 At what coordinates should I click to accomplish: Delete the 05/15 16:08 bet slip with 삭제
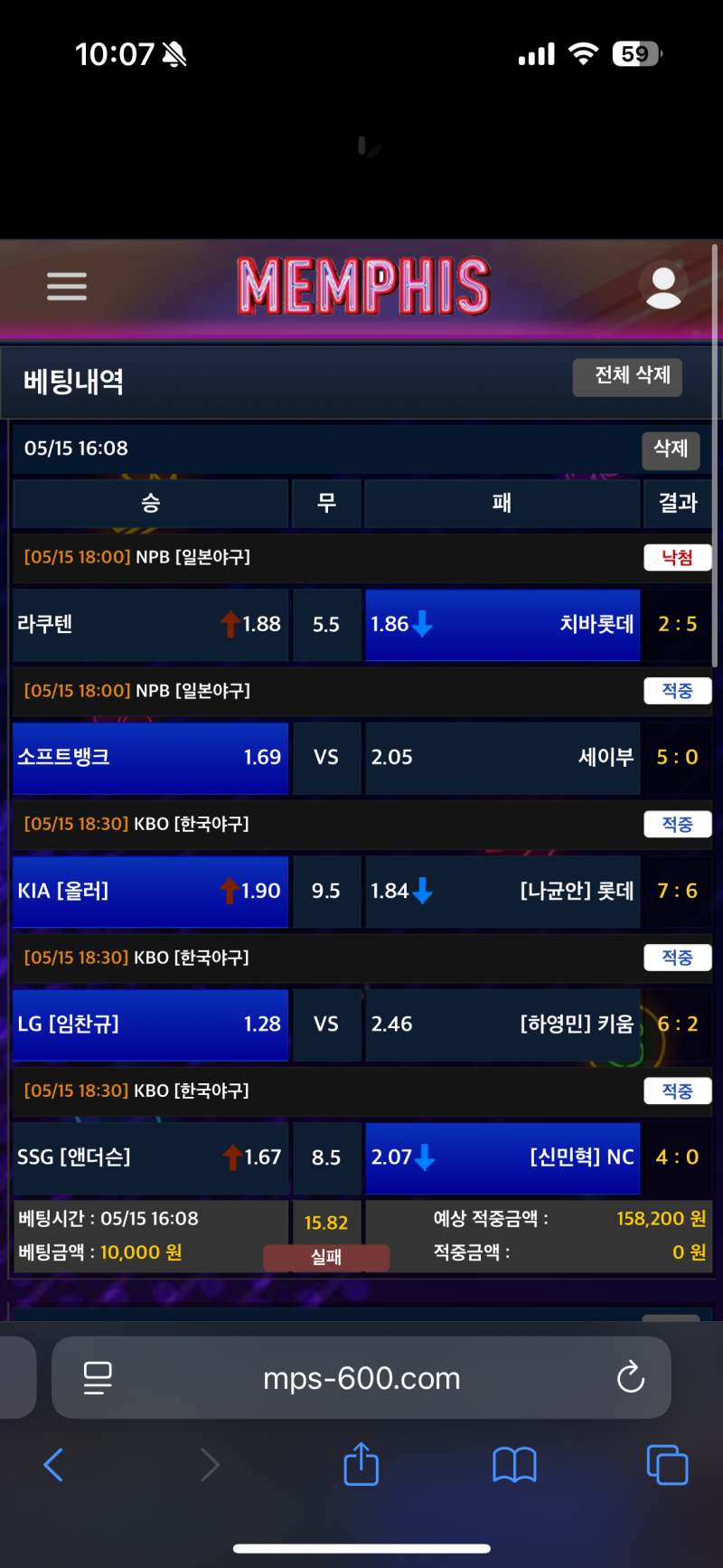671,449
